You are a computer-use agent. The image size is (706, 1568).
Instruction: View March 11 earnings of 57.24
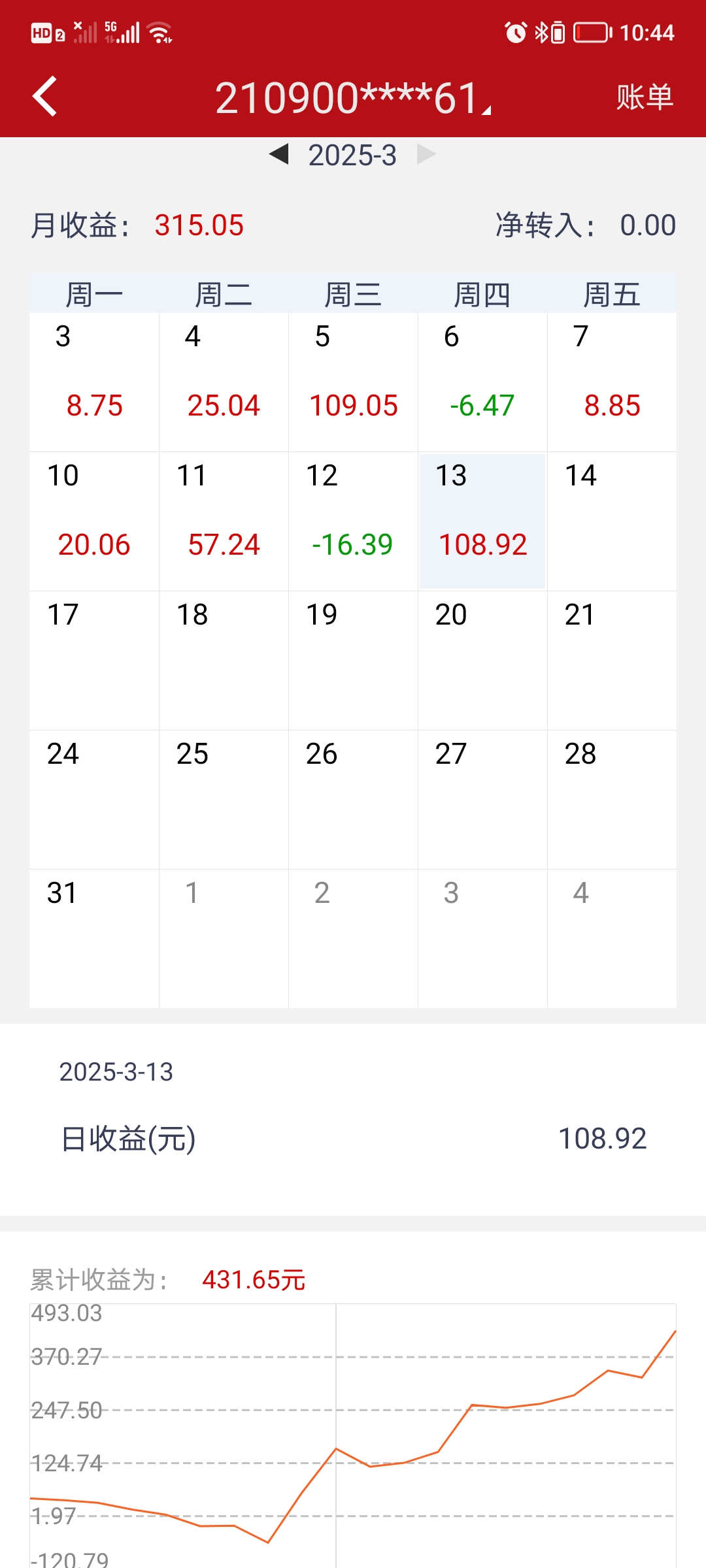coord(224,521)
